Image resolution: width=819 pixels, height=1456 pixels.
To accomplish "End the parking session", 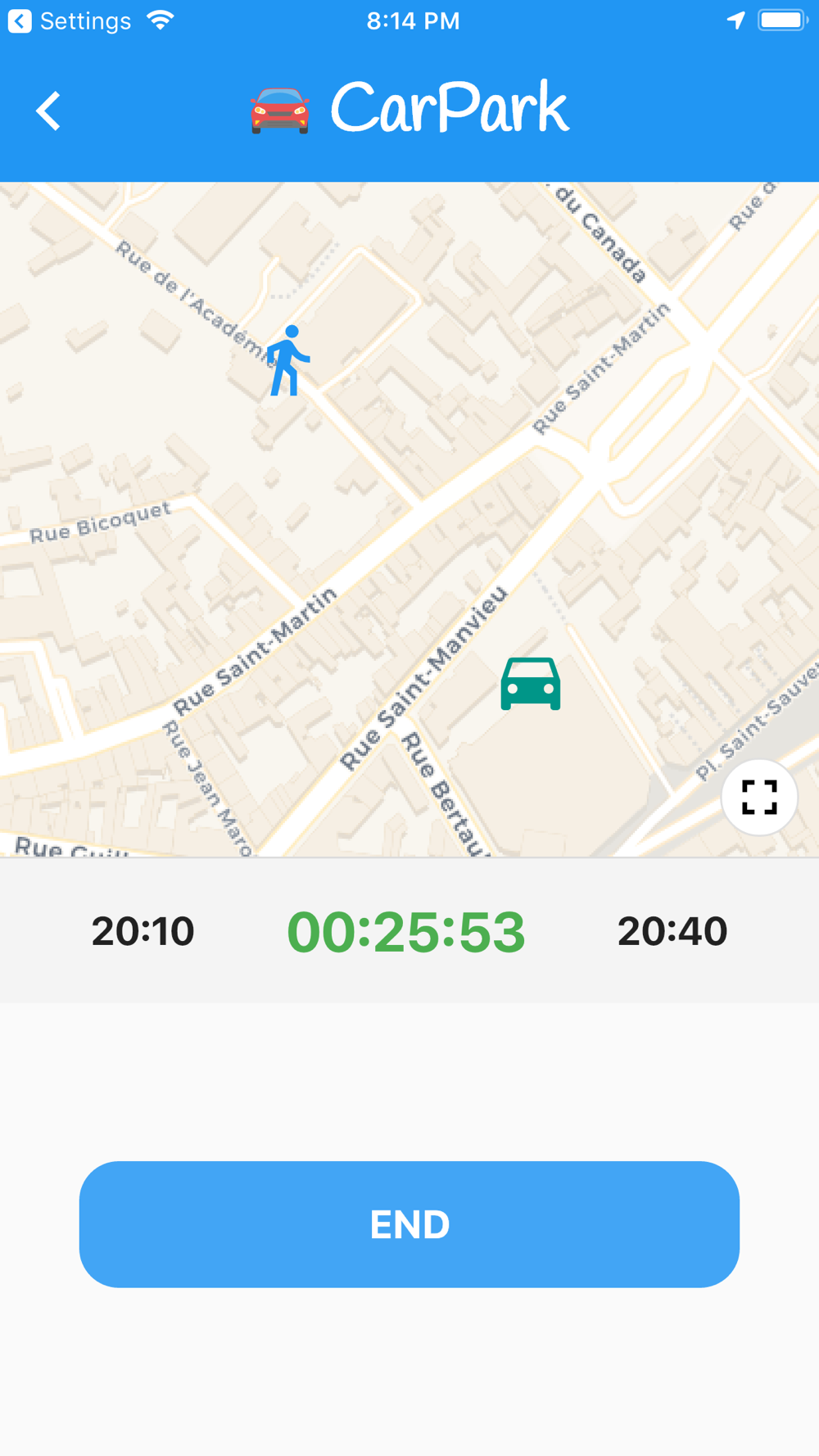I will (x=409, y=1224).
